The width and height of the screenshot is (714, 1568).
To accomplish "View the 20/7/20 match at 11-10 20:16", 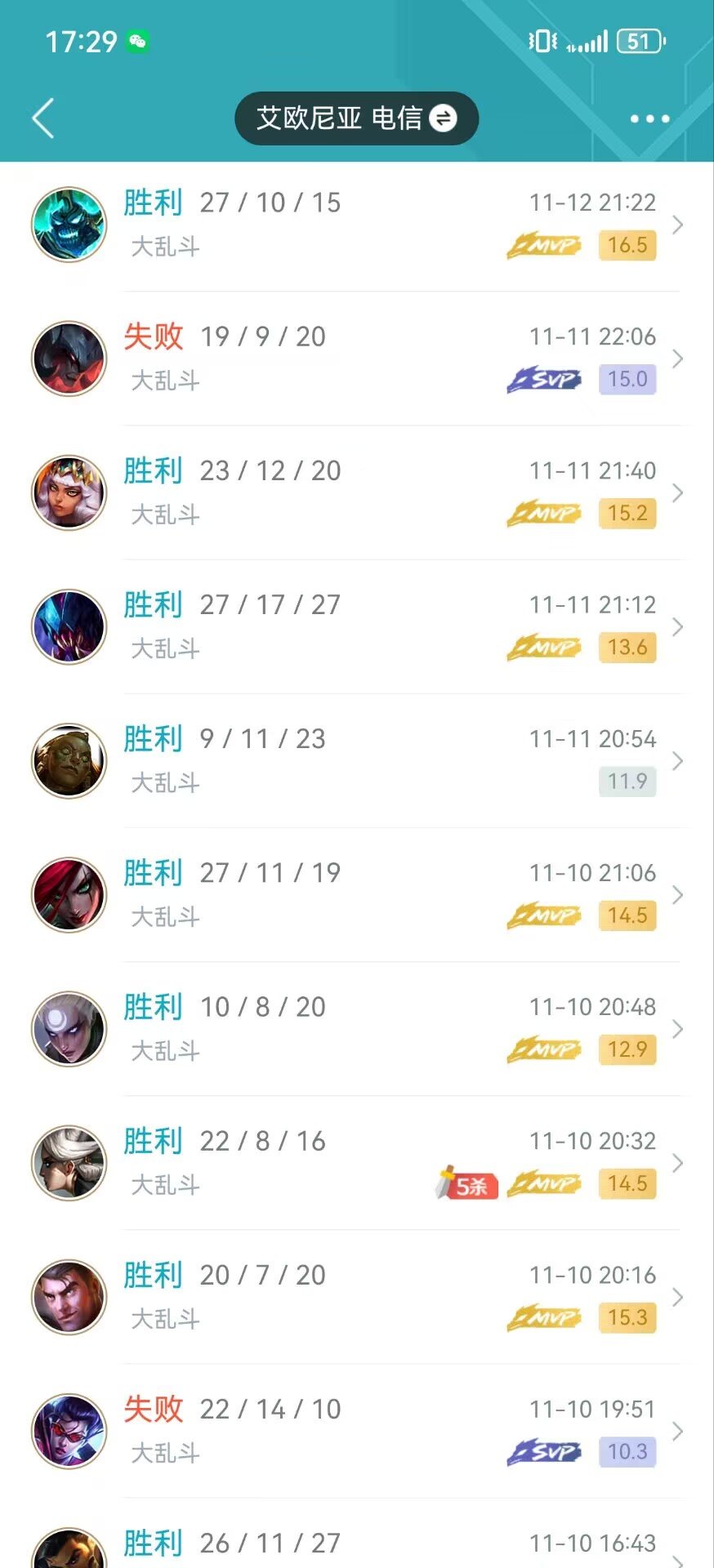I will [357, 1296].
